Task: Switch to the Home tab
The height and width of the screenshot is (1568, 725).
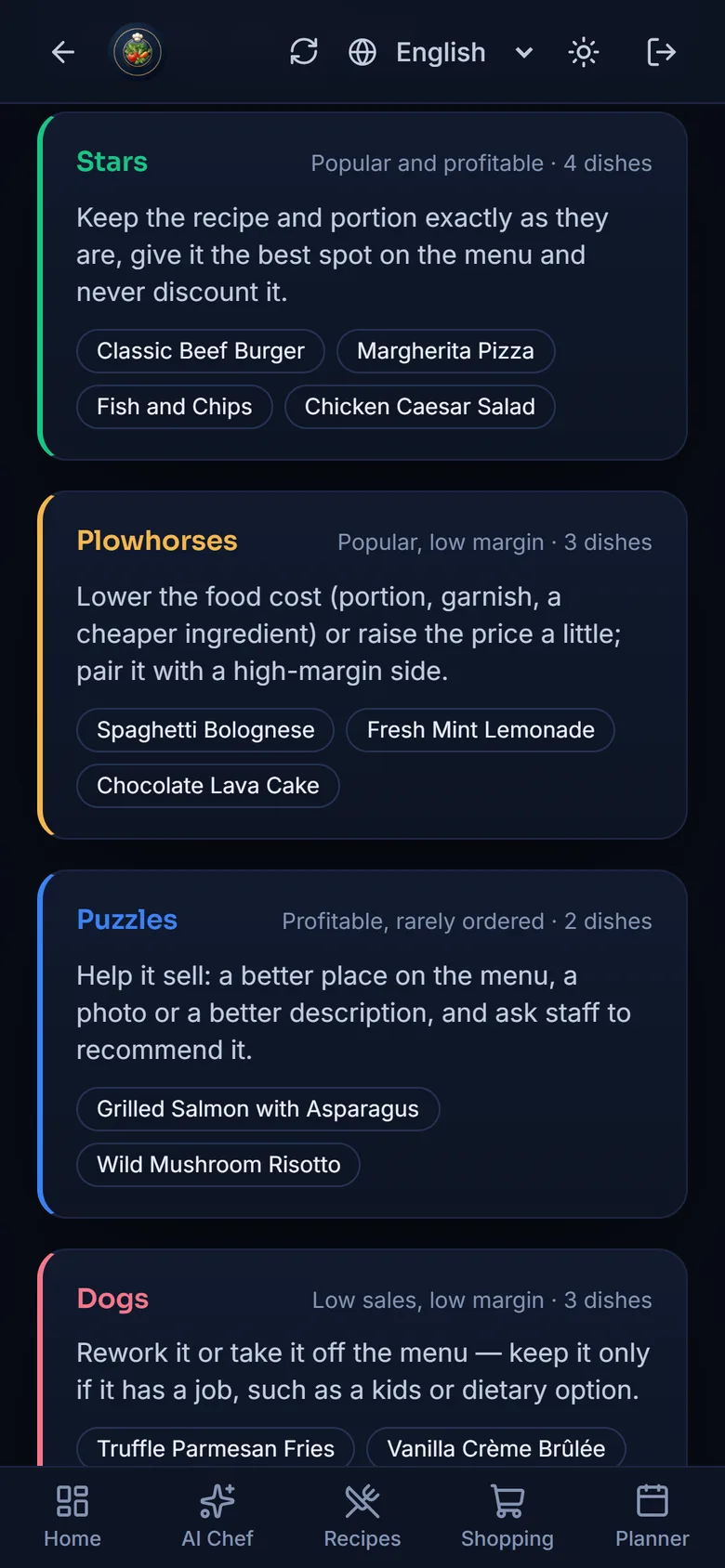Action: [x=72, y=1516]
